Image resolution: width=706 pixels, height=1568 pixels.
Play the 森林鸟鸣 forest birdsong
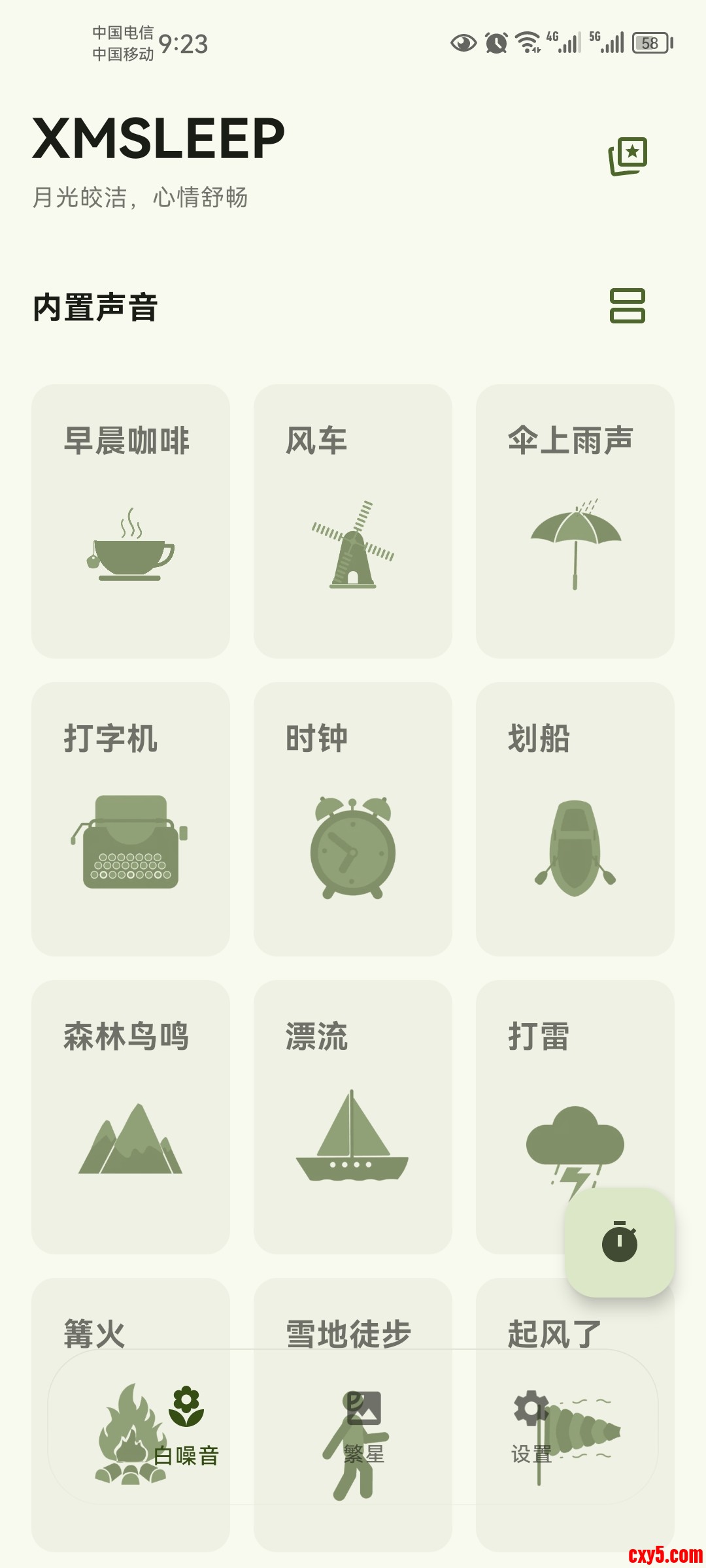point(131,1117)
